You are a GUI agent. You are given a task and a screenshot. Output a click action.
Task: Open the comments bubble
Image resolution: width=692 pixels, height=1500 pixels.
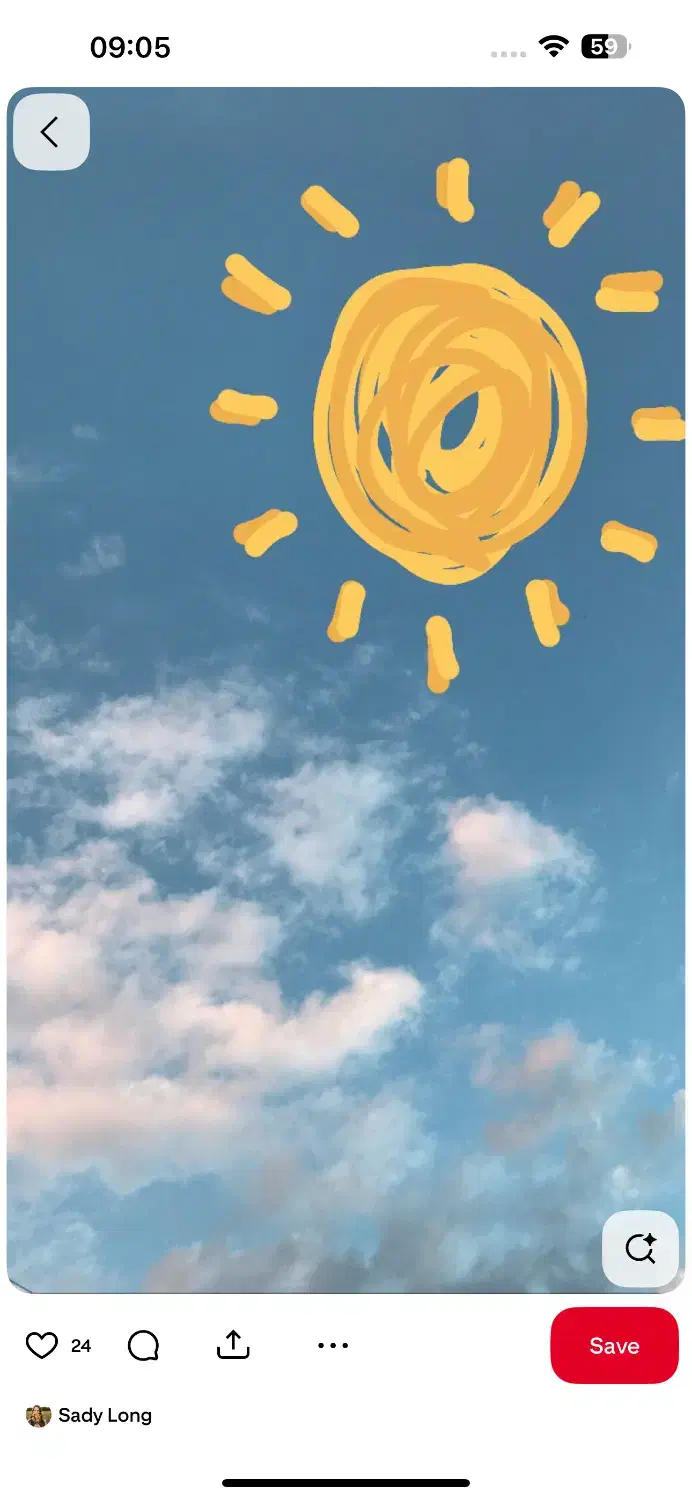144,1346
